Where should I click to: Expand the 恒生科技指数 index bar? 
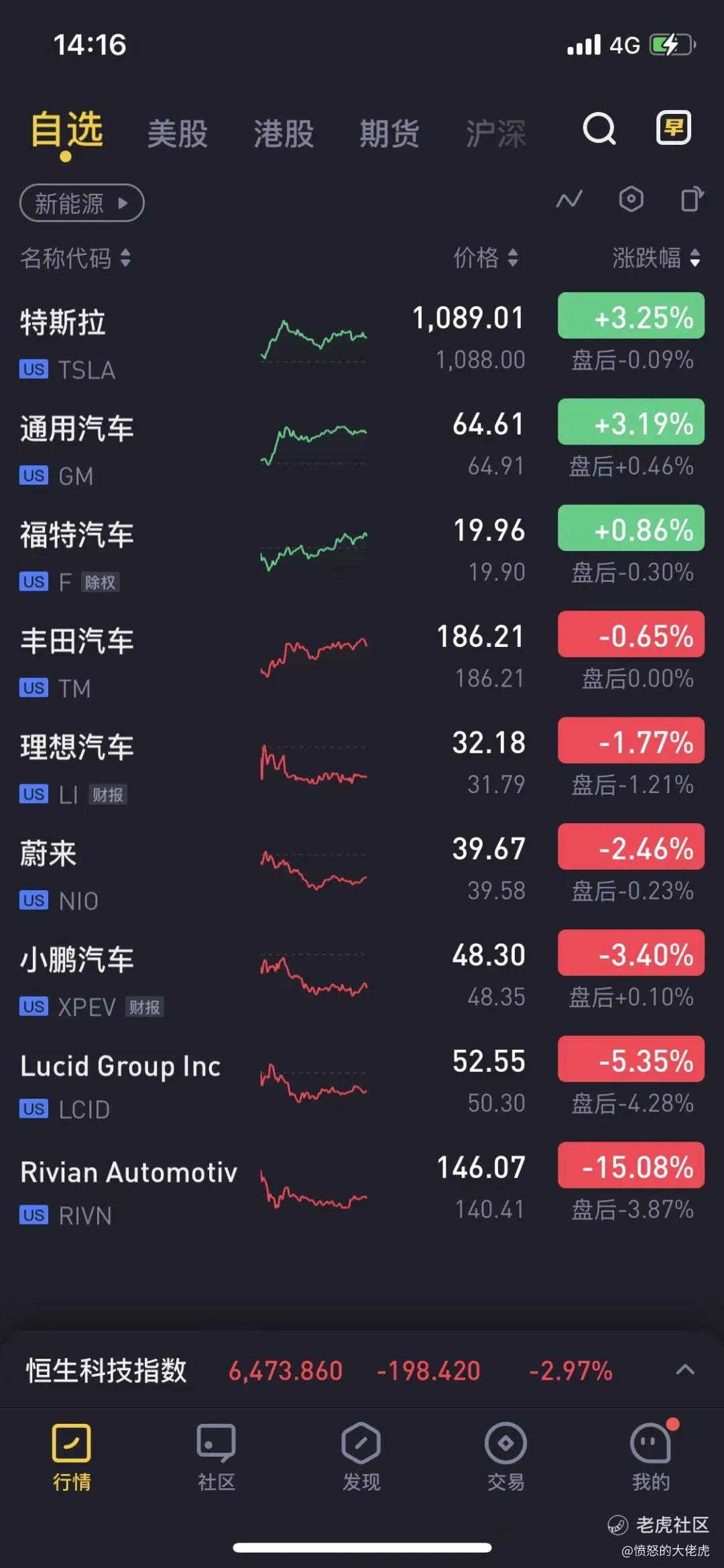click(684, 1370)
